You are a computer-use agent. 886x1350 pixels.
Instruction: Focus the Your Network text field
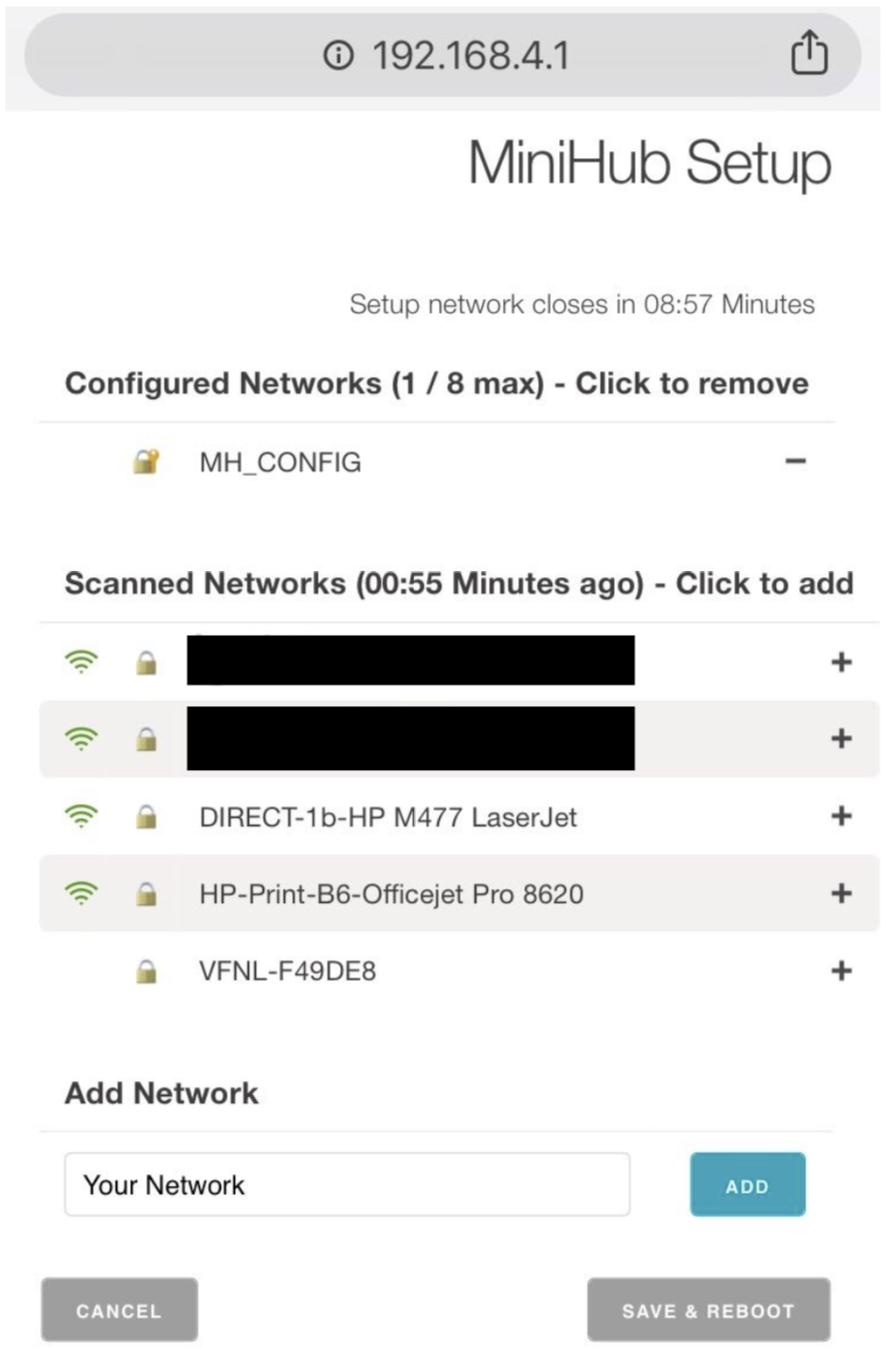coord(347,1185)
